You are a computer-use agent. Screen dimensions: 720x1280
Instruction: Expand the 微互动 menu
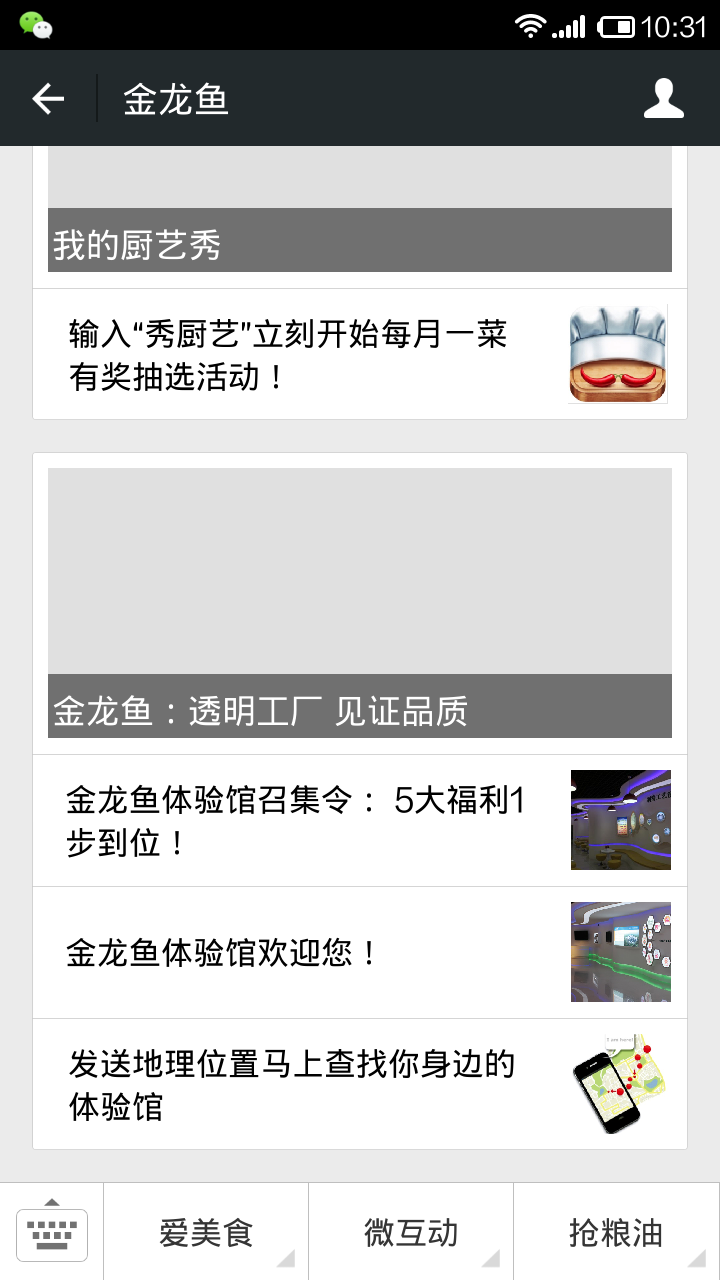pos(410,1232)
